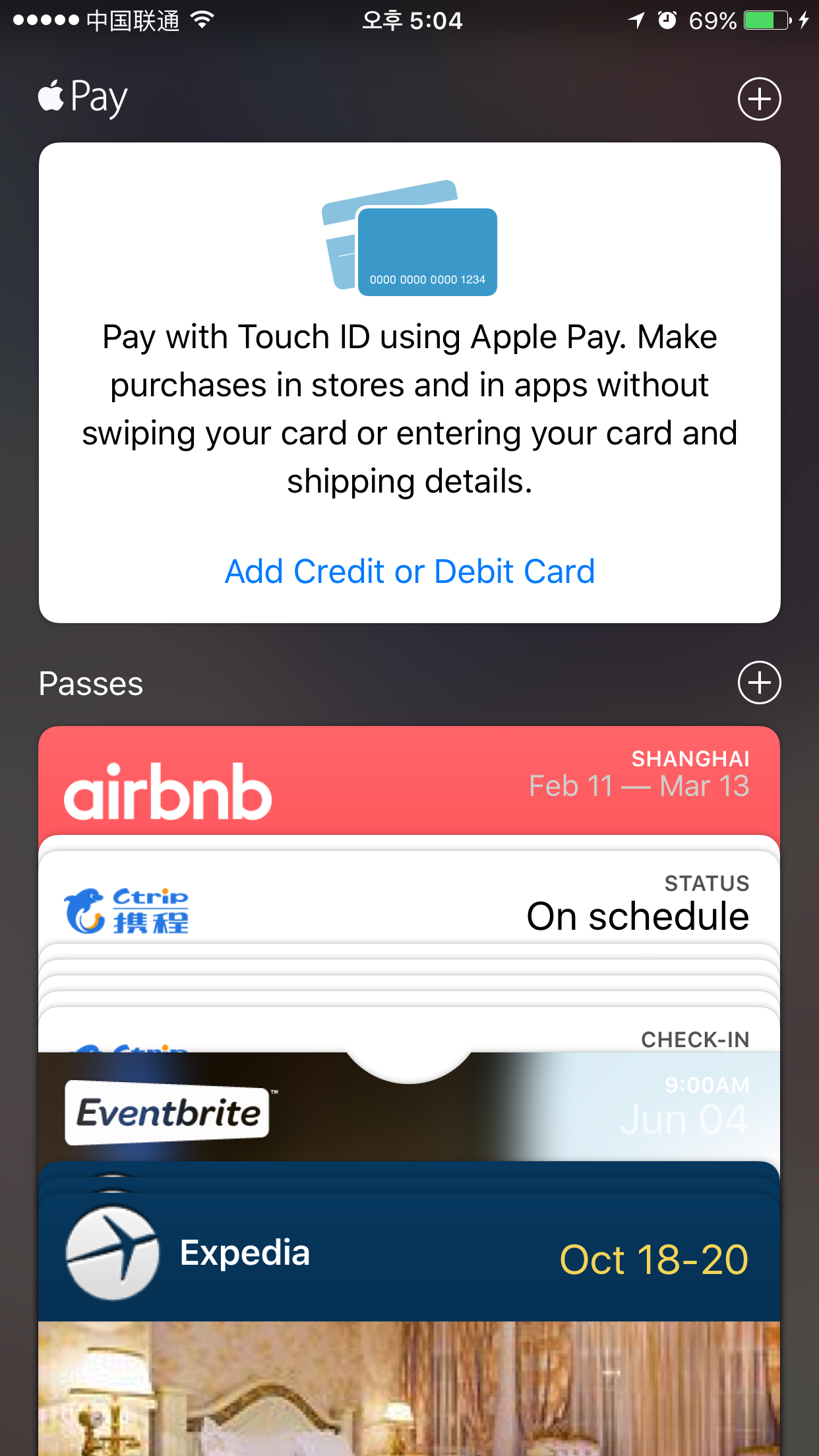The height and width of the screenshot is (1456, 819).
Task: Tap the plus icon beside Apple Pay
Action: 759,99
